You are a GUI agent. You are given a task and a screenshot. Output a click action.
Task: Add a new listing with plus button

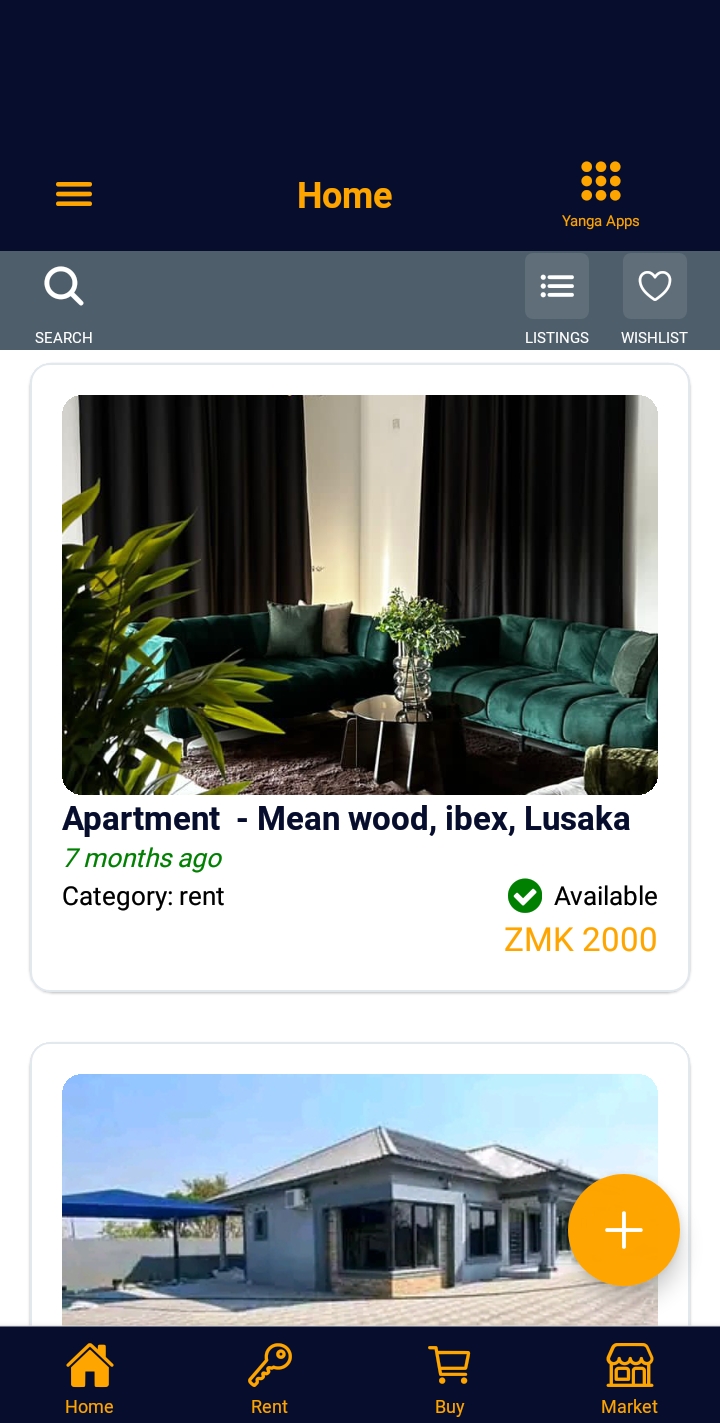[624, 1230]
